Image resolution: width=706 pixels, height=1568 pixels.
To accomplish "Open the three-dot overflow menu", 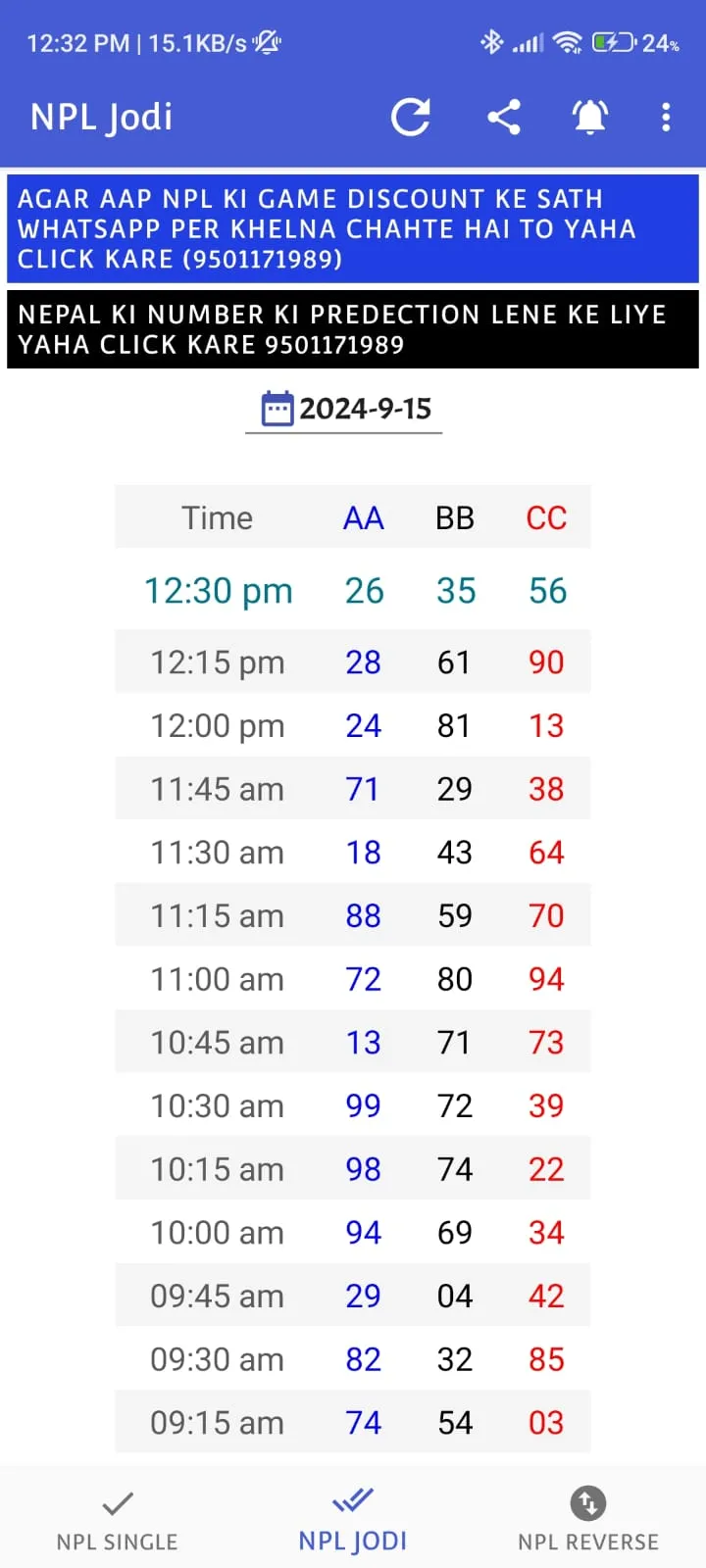I will (x=666, y=118).
